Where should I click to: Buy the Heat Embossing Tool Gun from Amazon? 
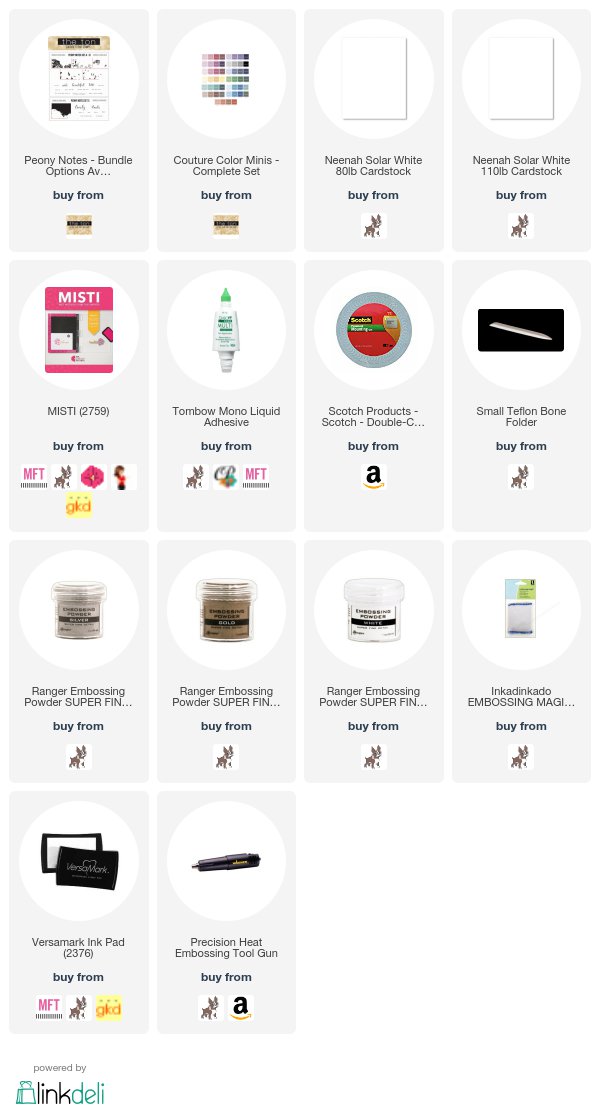pos(240,1007)
